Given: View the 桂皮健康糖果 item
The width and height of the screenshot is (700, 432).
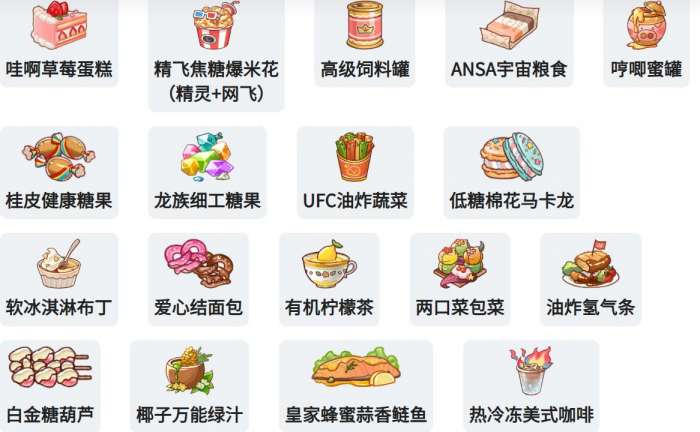Looking at the screenshot, I should click(x=59, y=172).
